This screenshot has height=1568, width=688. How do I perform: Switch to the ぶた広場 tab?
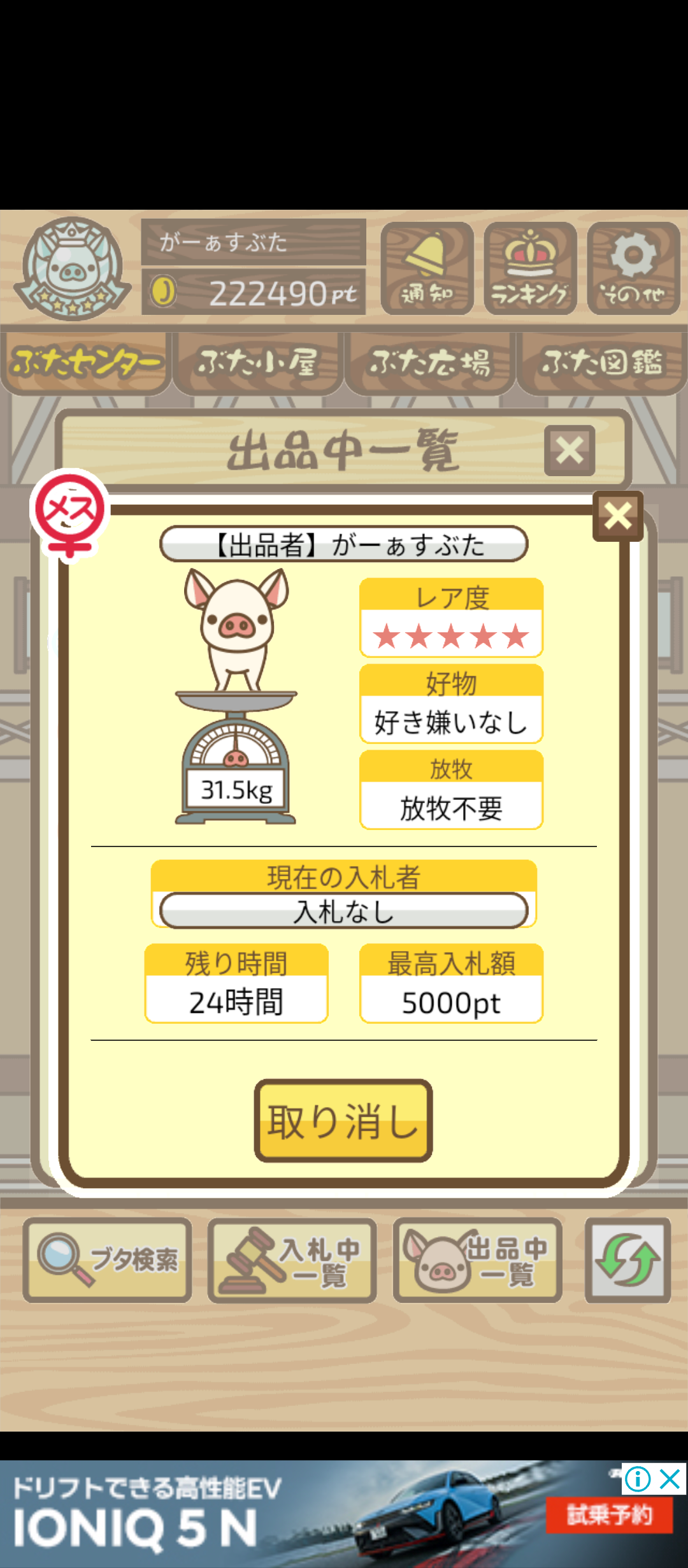coord(430,361)
